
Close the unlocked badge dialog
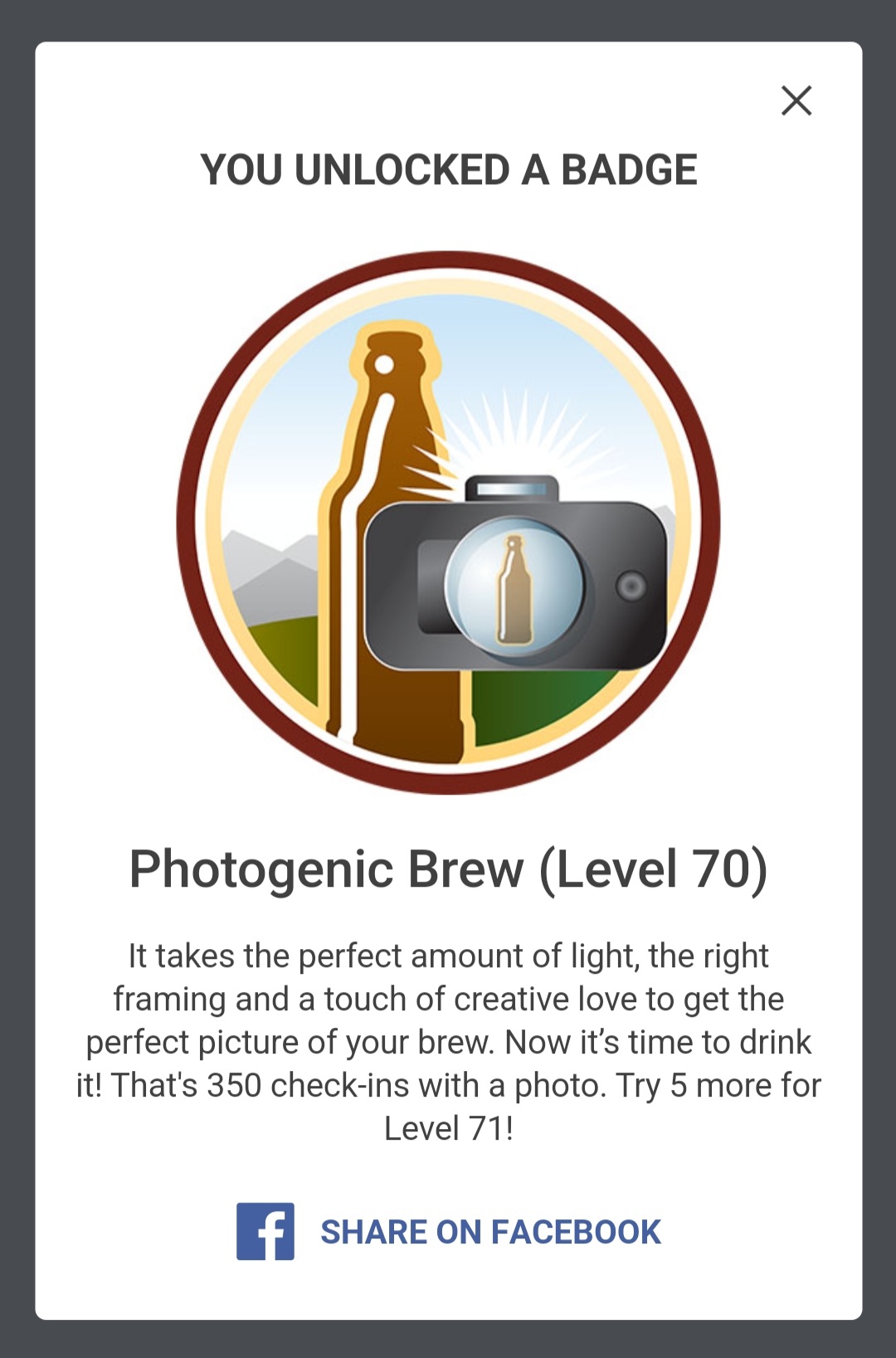point(796,100)
